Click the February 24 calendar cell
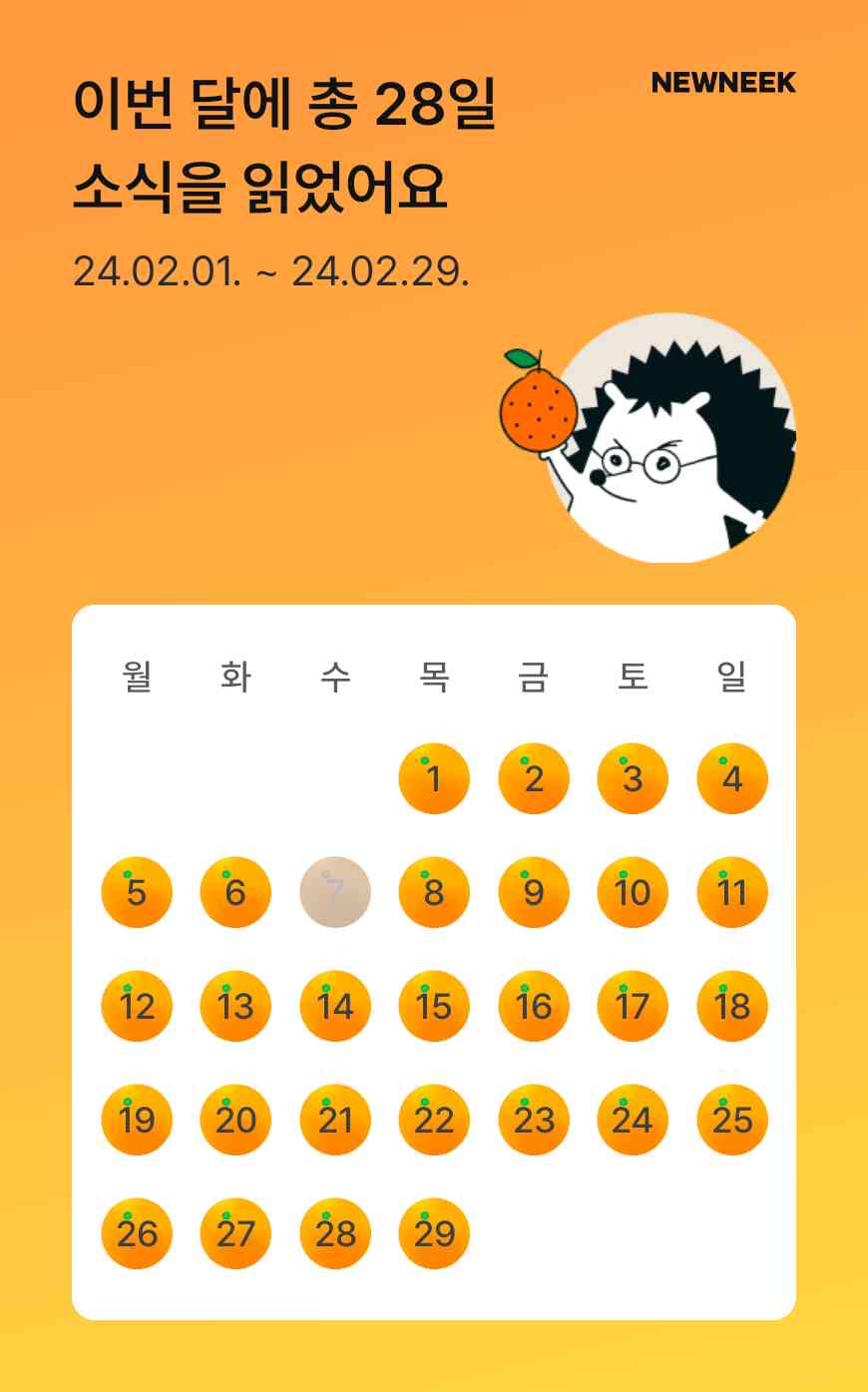This screenshot has height=1392, width=868. pos(632,1120)
